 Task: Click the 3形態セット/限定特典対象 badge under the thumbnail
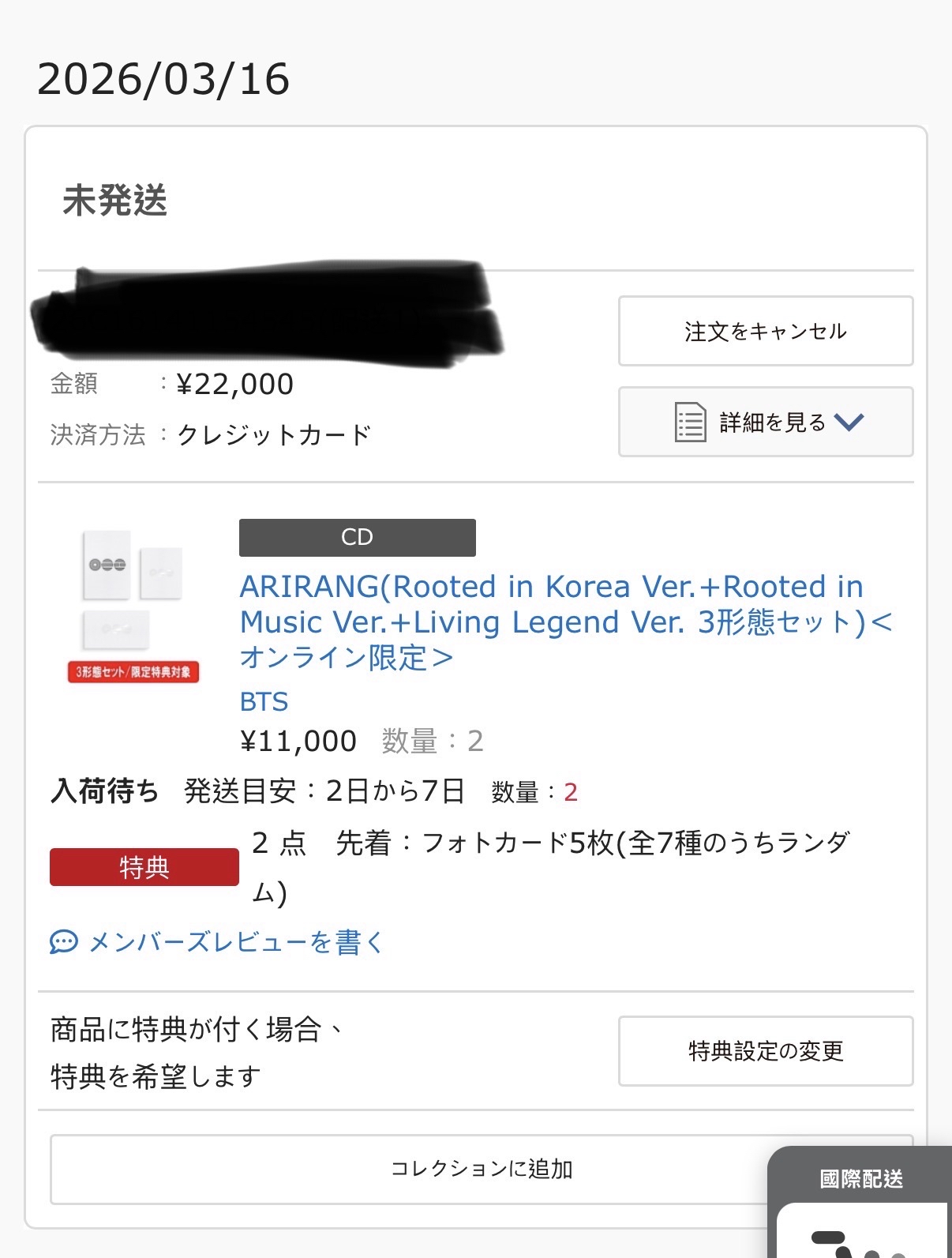pyautogui.click(x=135, y=674)
